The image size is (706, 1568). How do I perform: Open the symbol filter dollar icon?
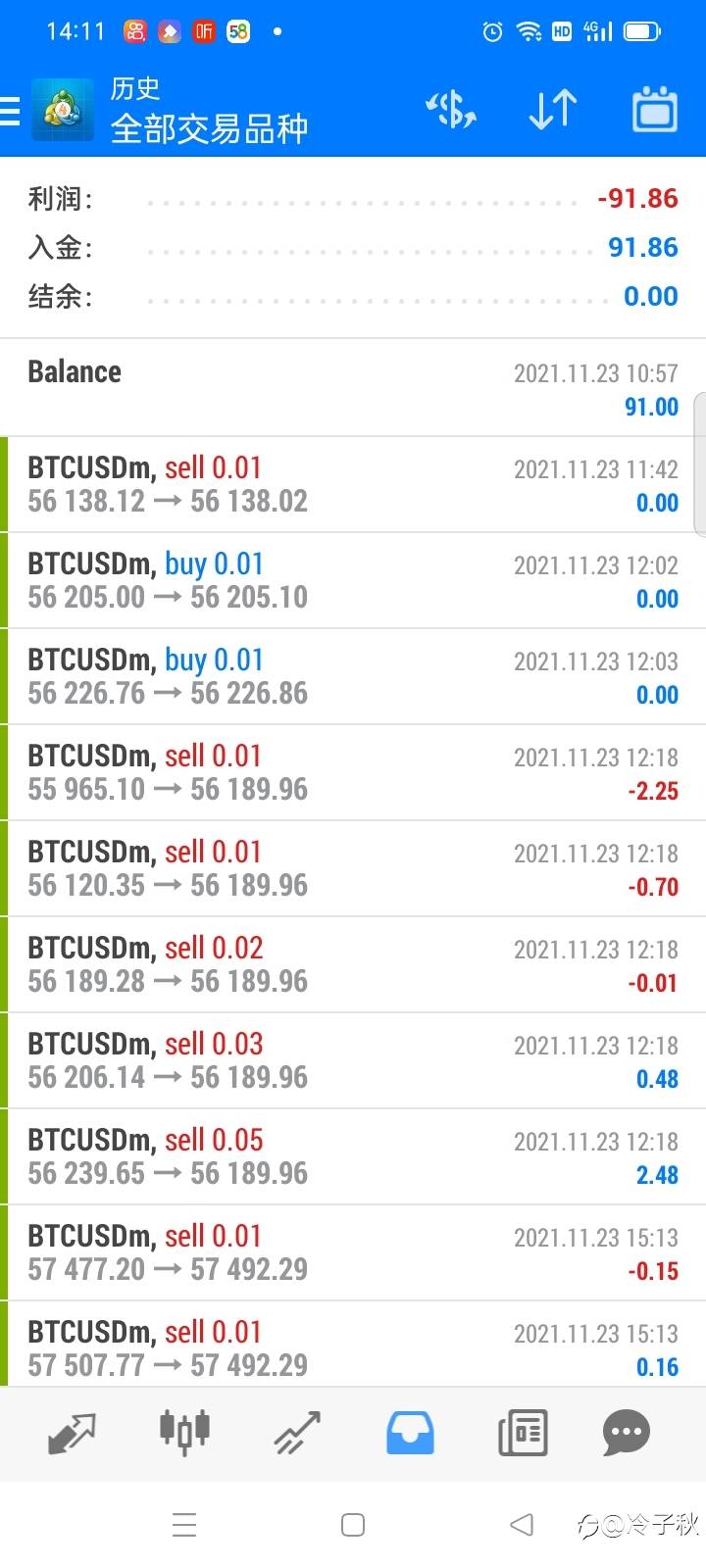pyautogui.click(x=451, y=110)
